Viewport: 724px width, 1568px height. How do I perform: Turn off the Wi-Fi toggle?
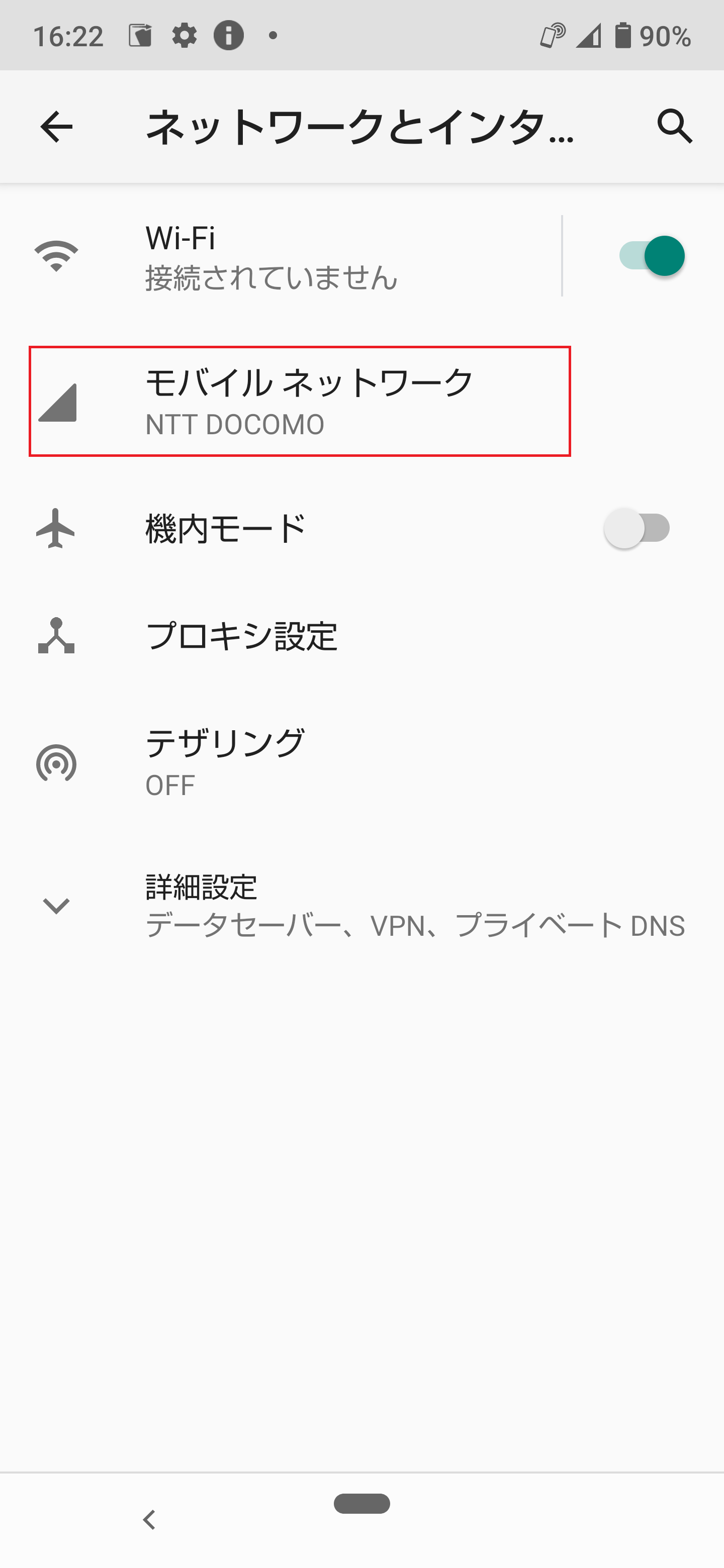pos(651,256)
